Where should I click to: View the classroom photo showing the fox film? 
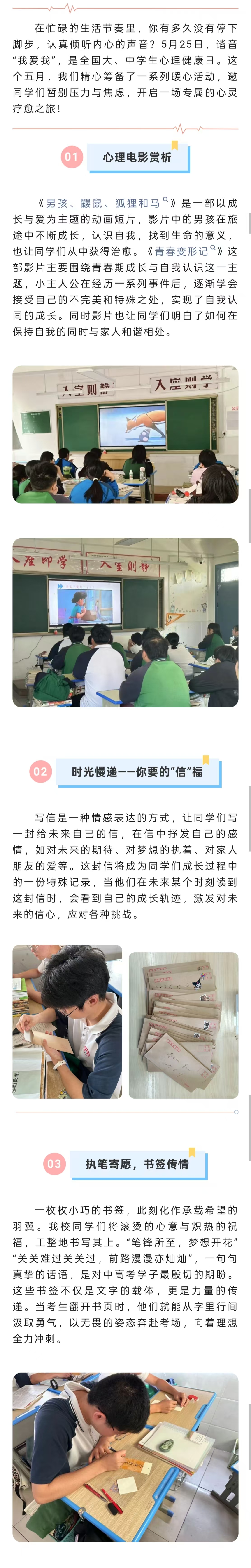coord(125,434)
